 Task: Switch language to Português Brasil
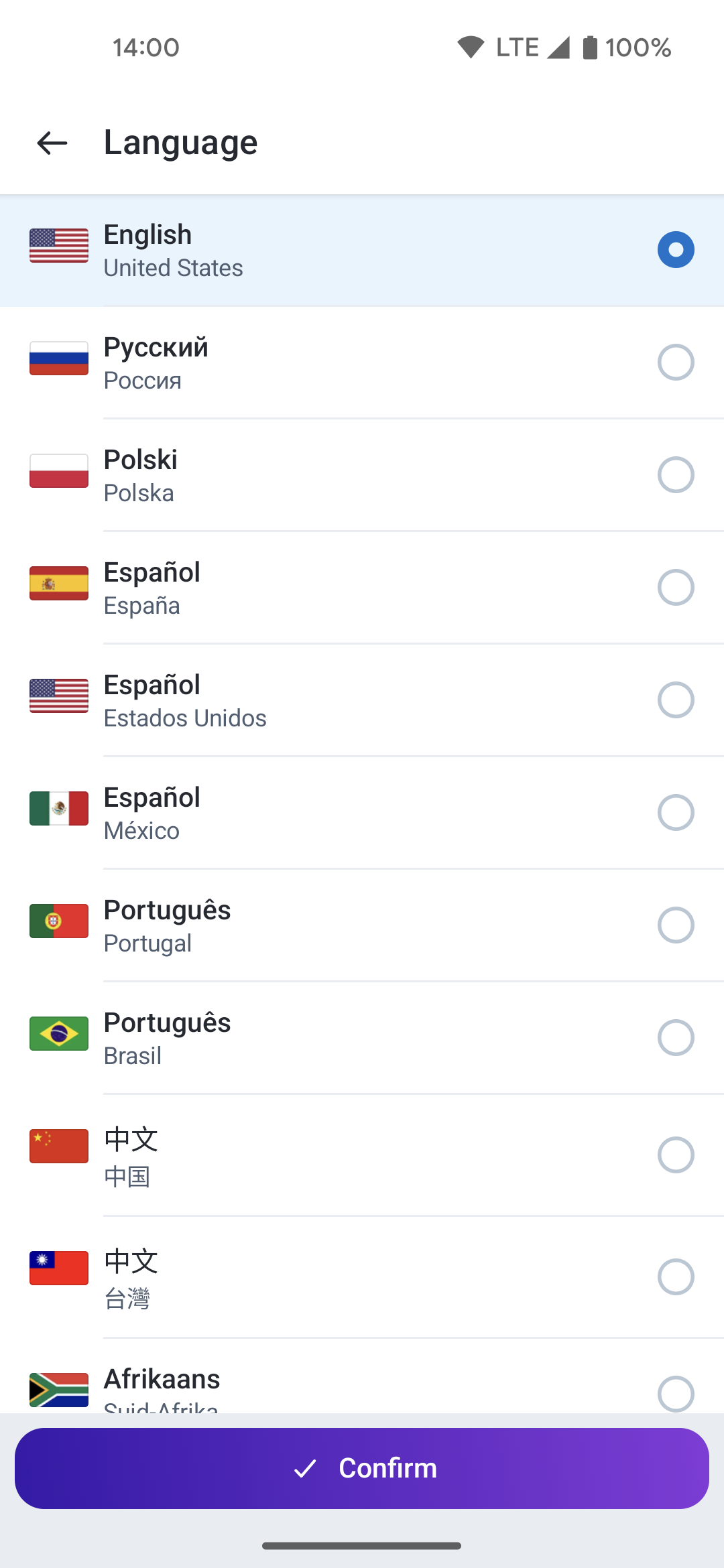(x=362, y=1038)
